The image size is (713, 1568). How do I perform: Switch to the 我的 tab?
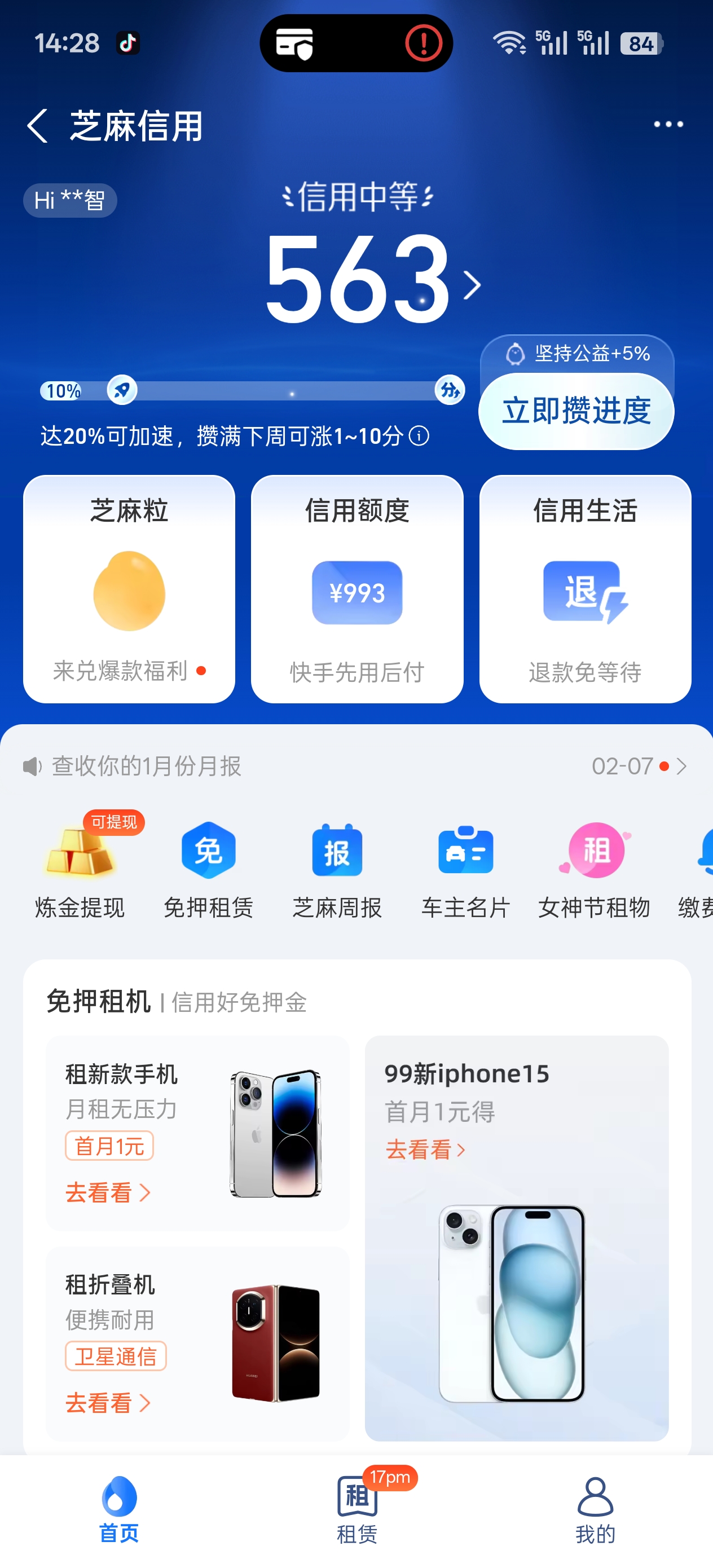(x=595, y=1509)
